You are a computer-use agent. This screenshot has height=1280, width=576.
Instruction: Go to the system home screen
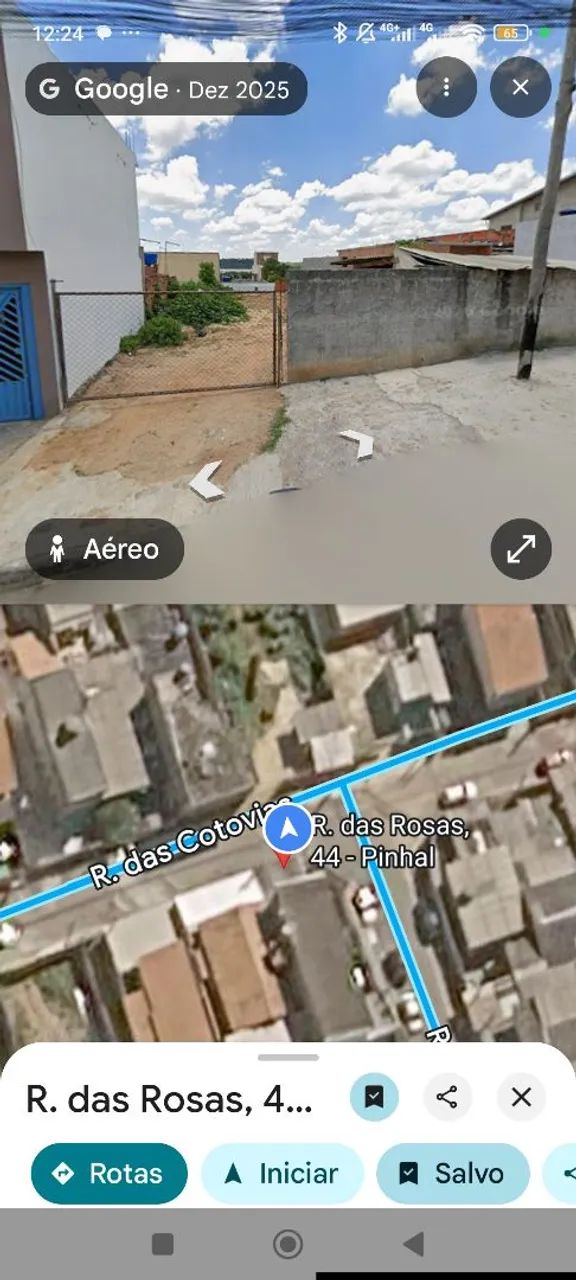(x=288, y=1244)
